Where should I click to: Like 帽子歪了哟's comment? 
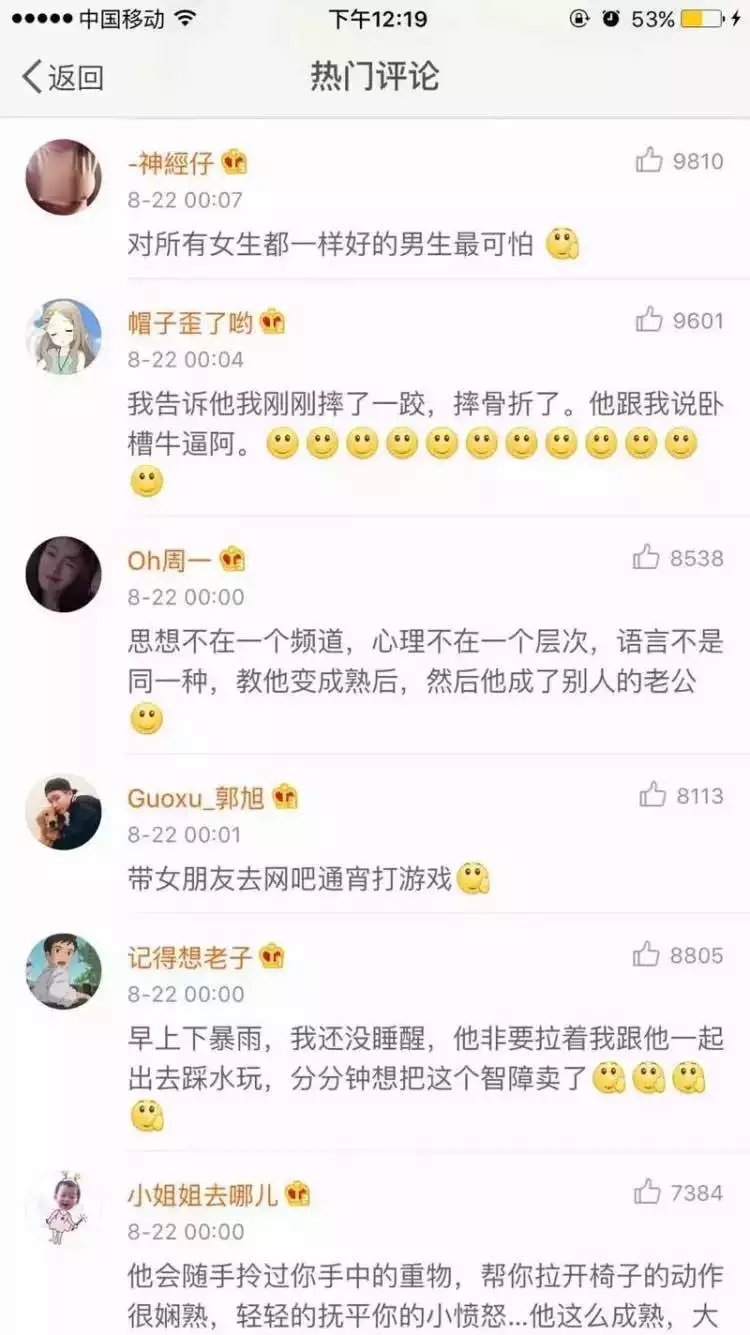[650, 320]
